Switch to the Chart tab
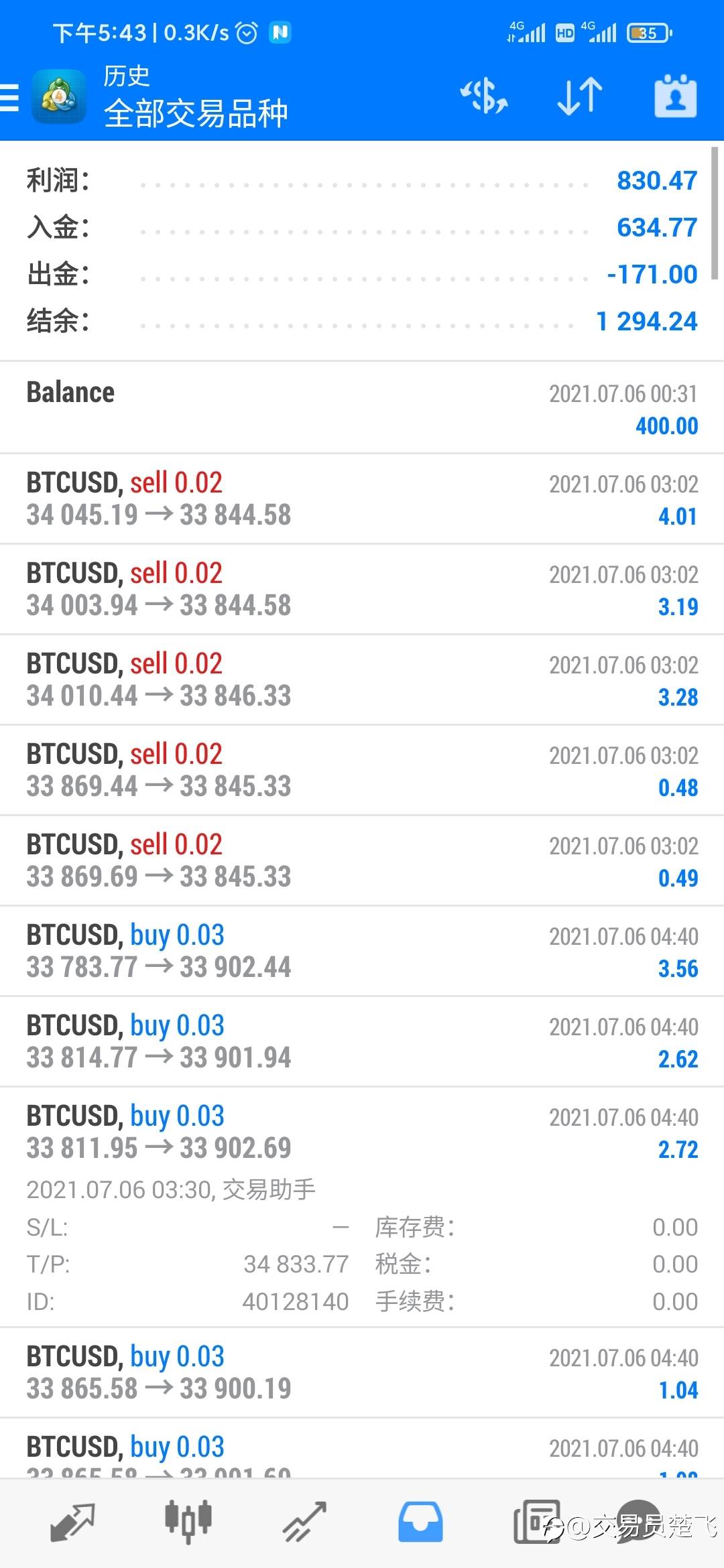724x1568 pixels. point(188,1522)
